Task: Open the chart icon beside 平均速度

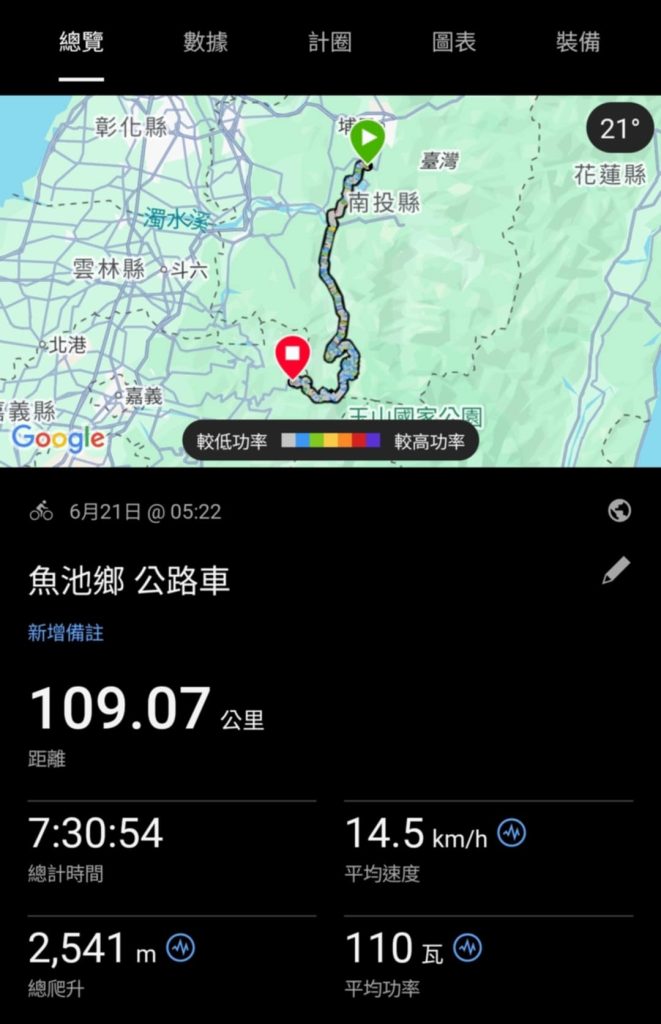Action: pyautogui.click(x=512, y=833)
